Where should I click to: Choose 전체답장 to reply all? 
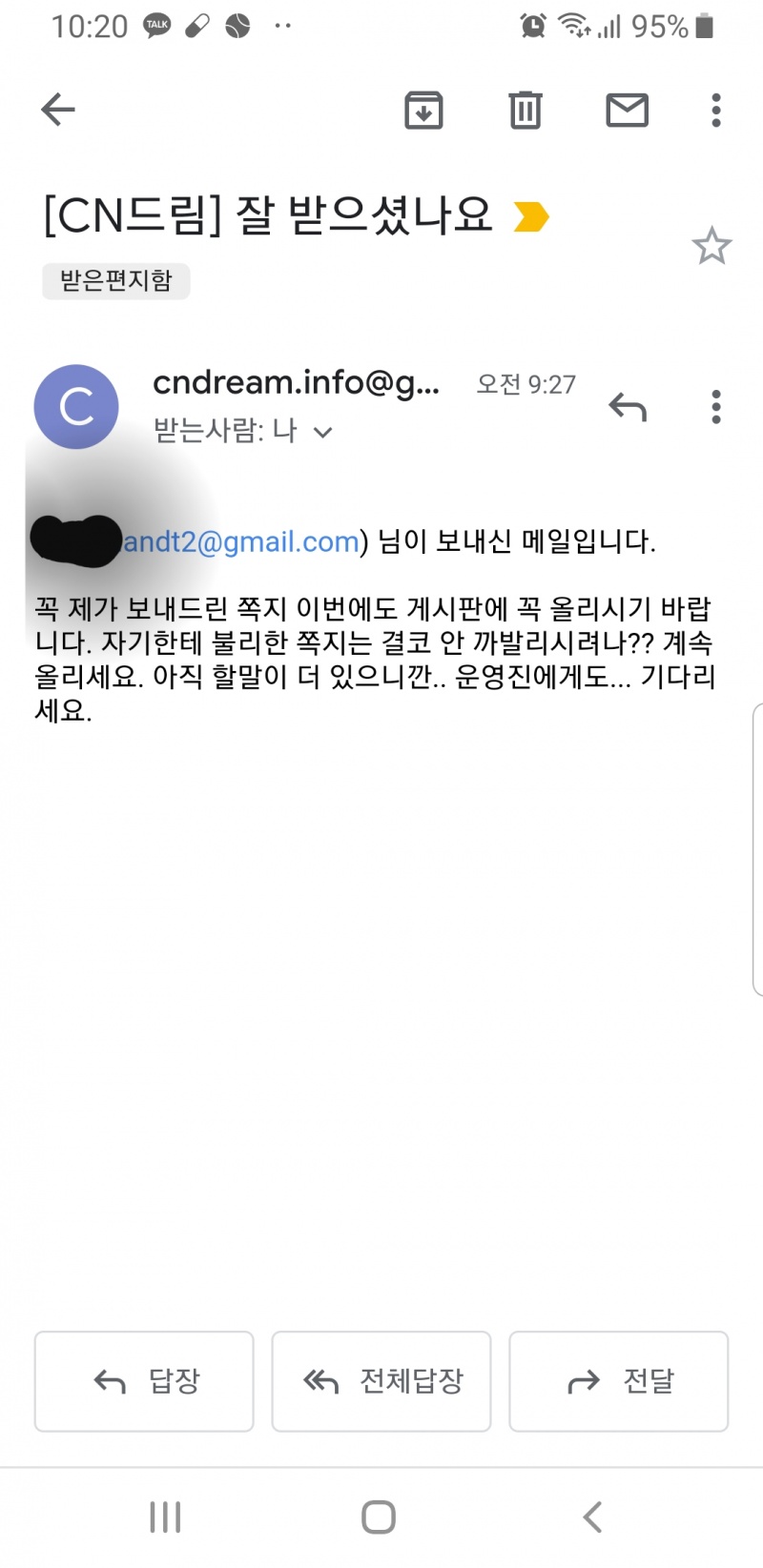tap(381, 1381)
